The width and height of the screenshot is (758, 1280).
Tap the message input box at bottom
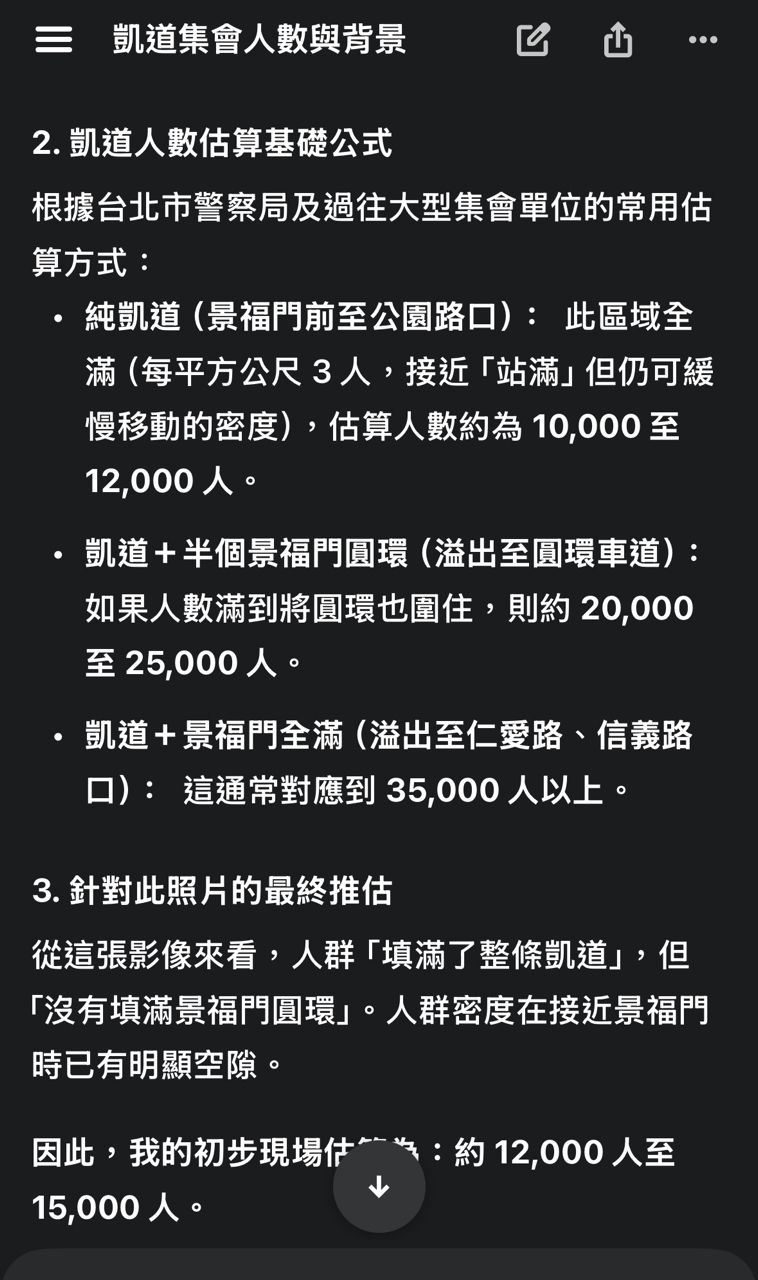point(379,1265)
